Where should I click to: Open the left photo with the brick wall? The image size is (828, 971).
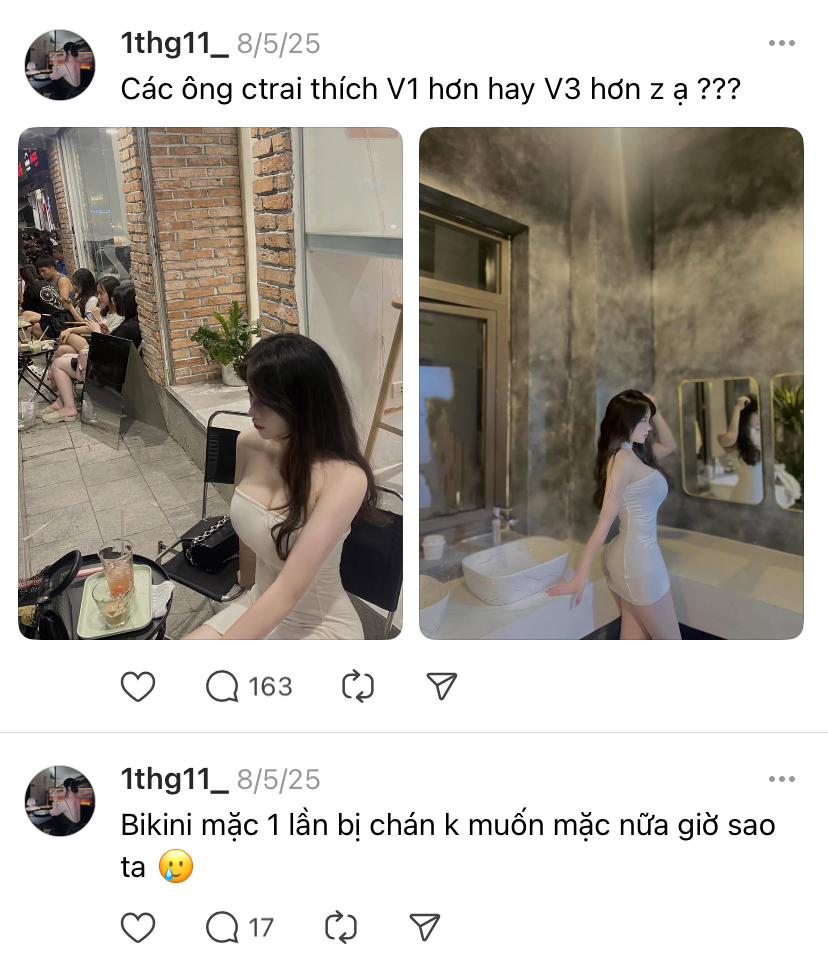point(210,383)
